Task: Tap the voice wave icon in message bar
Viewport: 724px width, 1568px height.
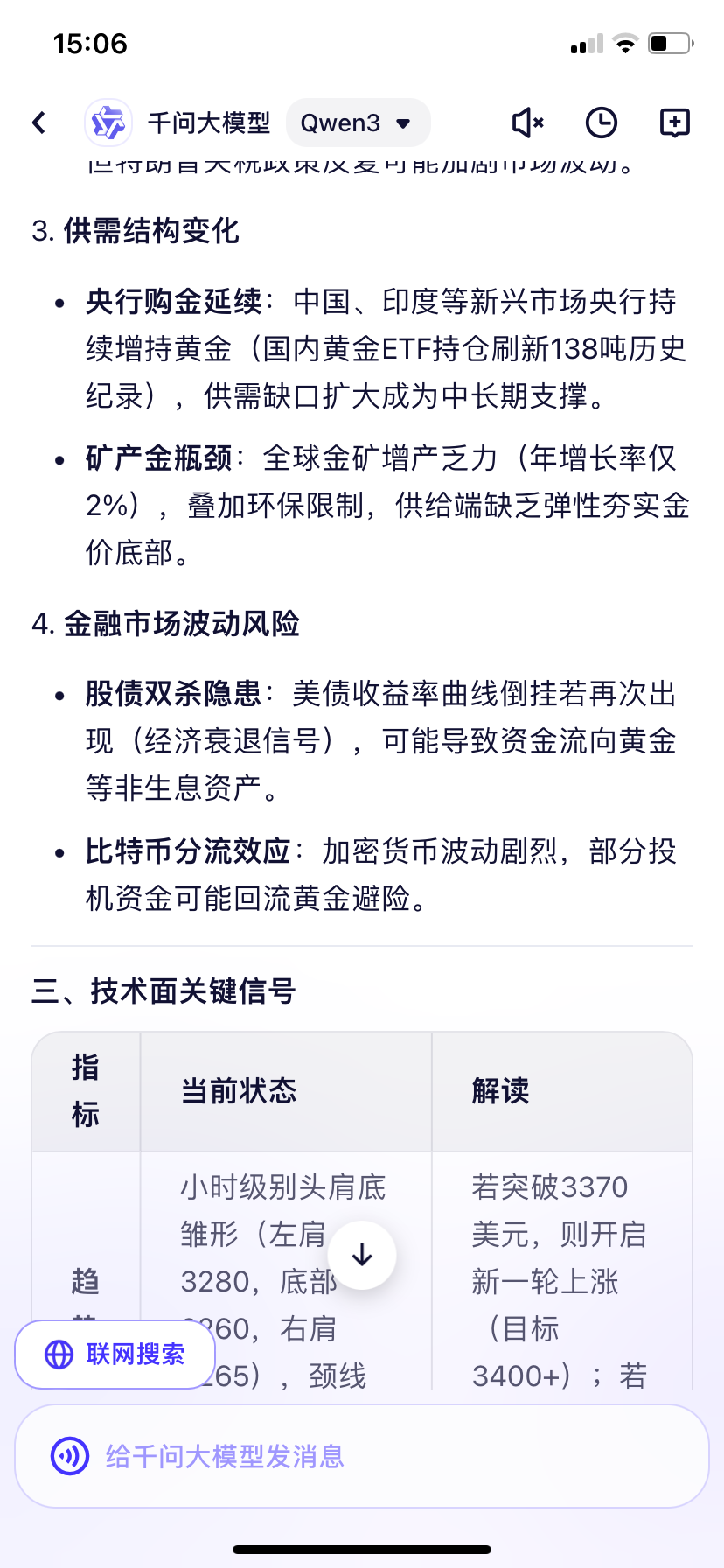Action: [x=69, y=1454]
